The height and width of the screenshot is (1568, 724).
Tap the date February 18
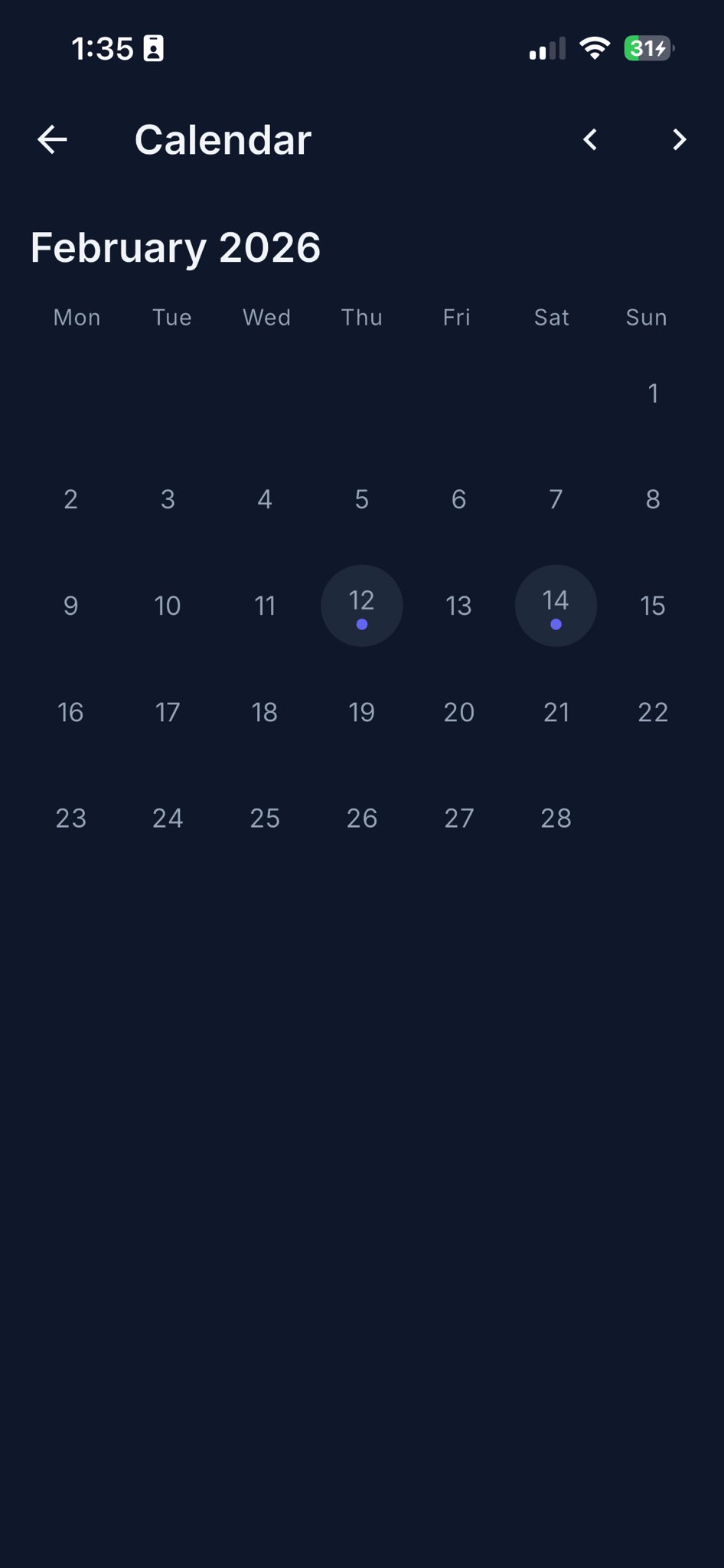[x=265, y=713]
